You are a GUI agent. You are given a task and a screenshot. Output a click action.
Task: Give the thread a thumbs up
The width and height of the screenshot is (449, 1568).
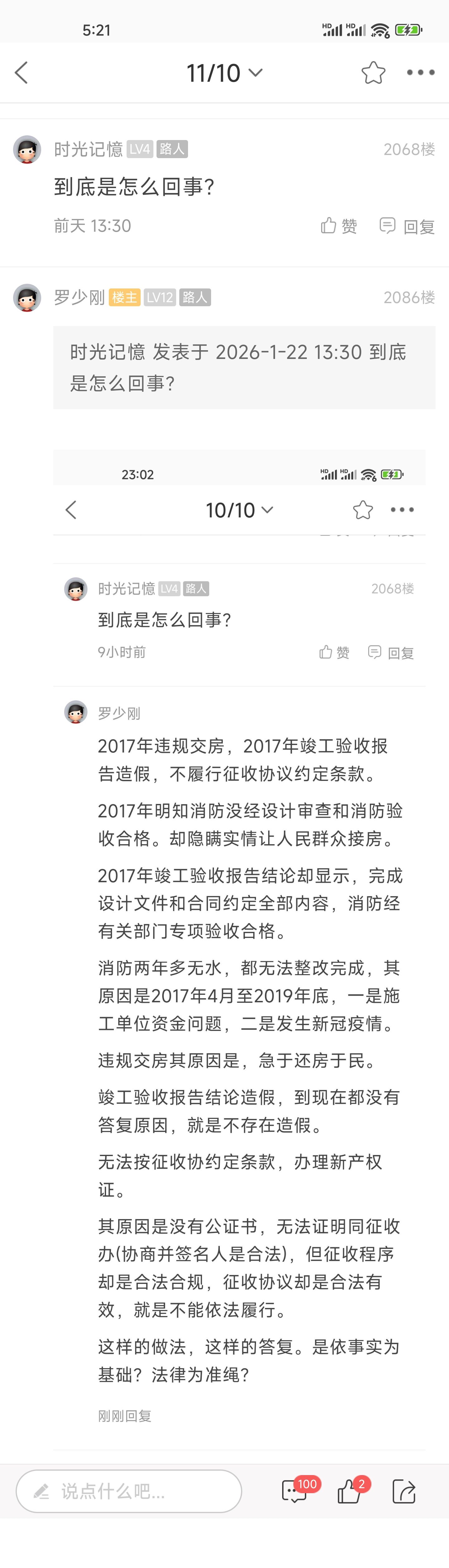coord(349,1491)
